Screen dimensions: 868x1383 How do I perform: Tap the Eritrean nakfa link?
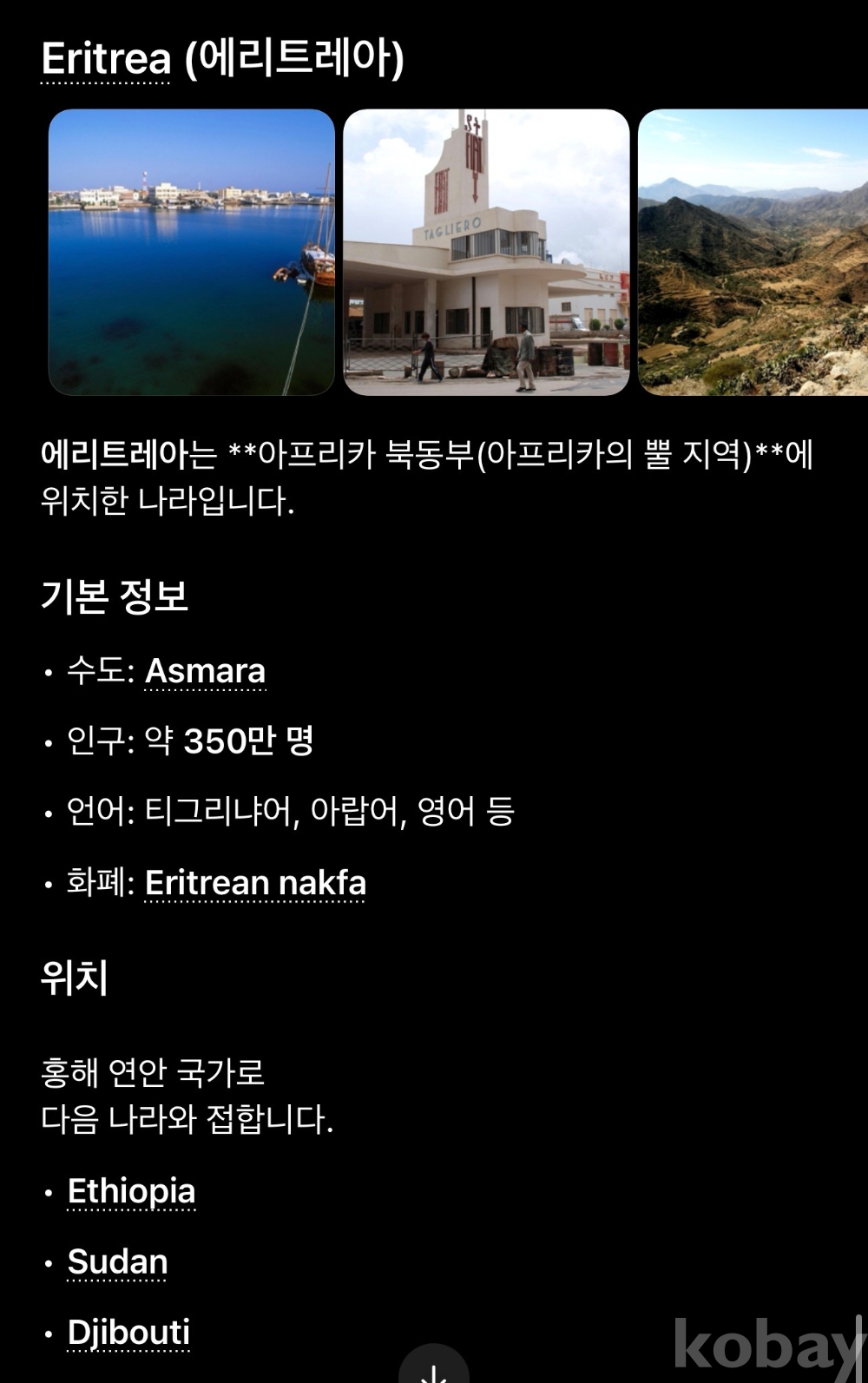(255, 883)
